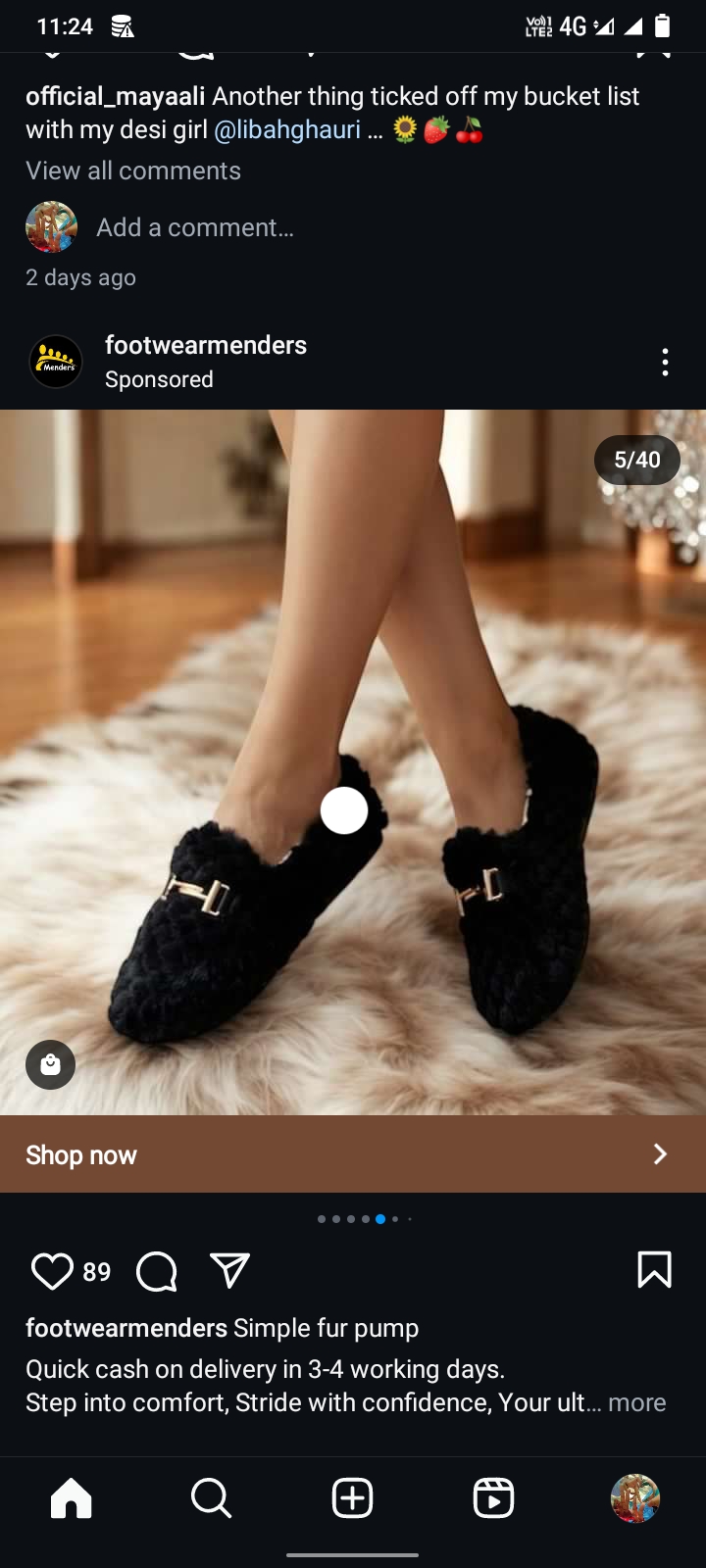
Task: Comment on the footwearmenders post
Action: pyautogui.click(x=157, y=1271)
